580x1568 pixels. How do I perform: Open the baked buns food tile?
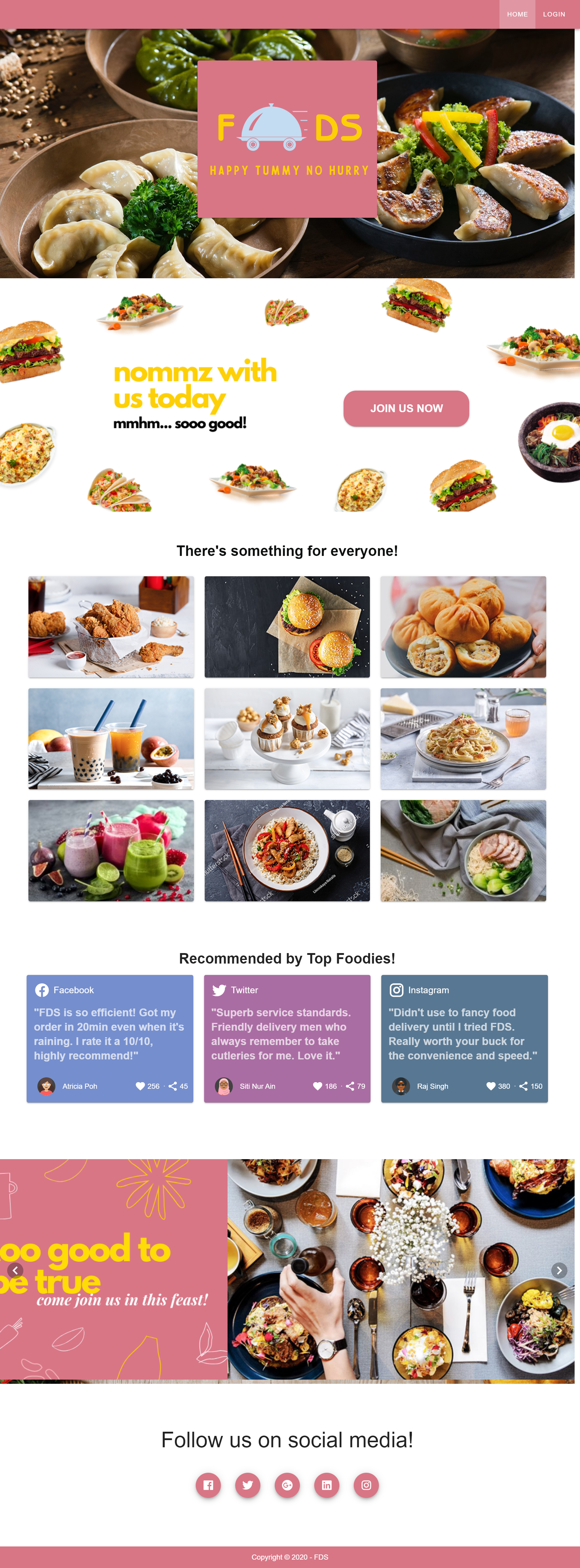[463, 626]
